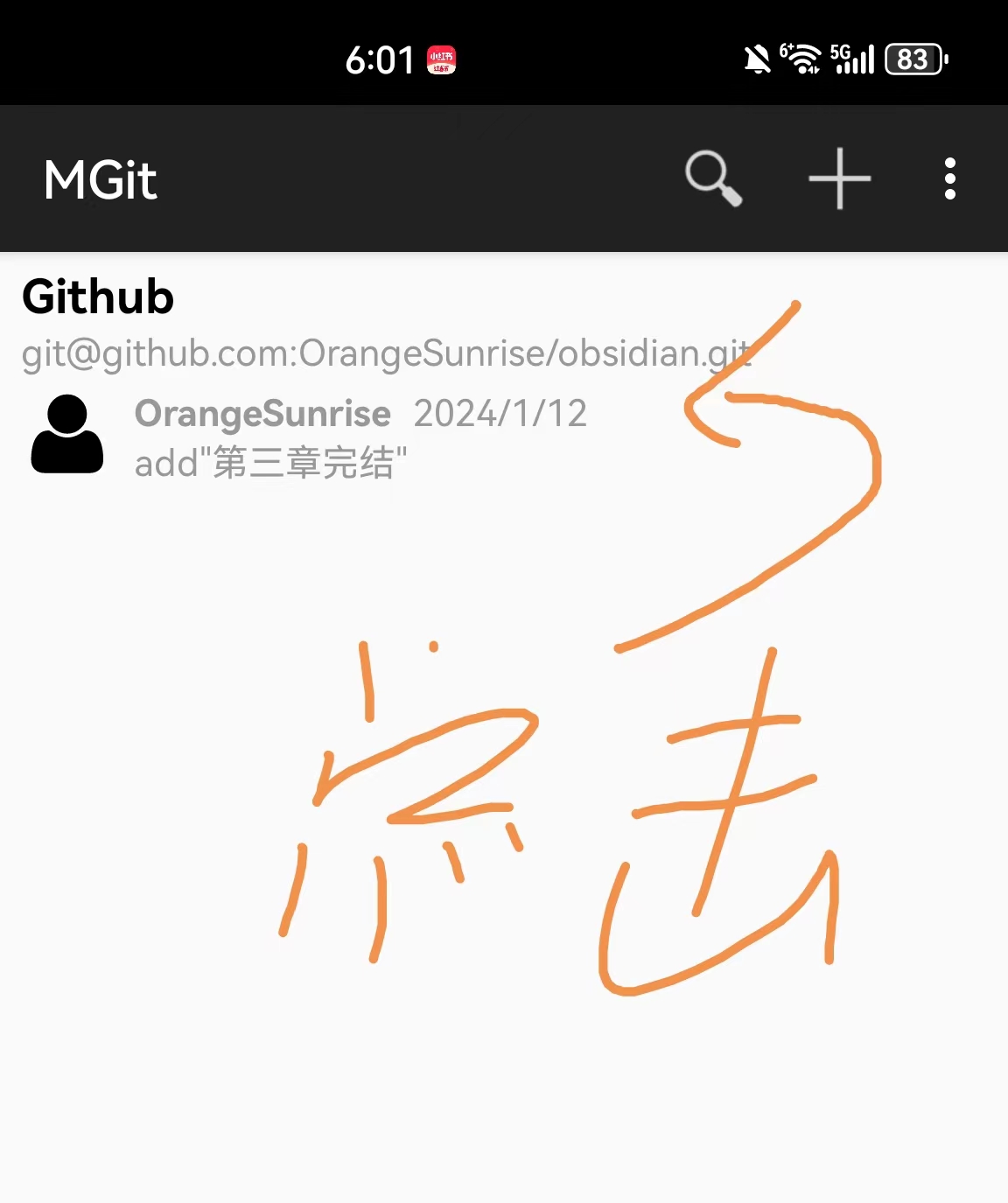
Task: Tap the MGit title in the app bar
Action: click(100, 179)
